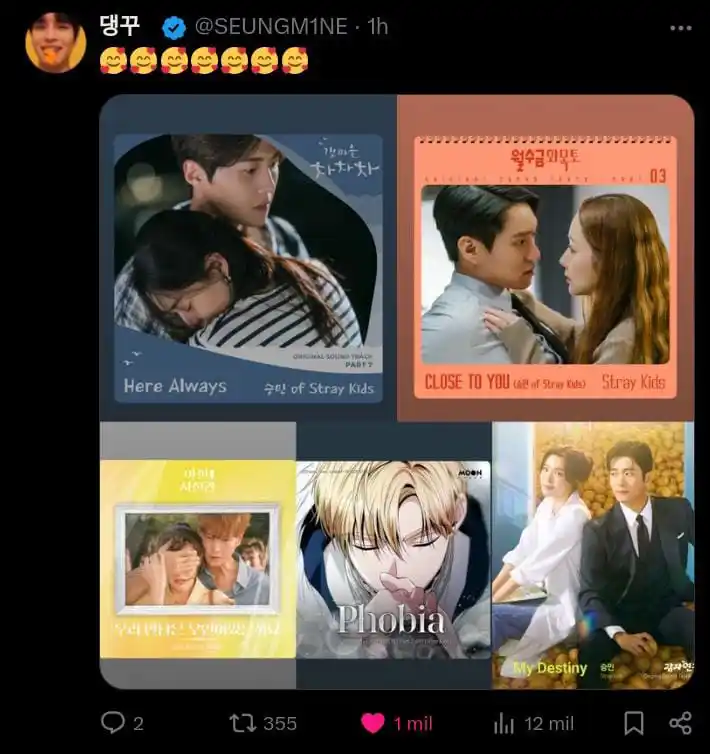710x754 pixels.
Task: Open 댕꾸's profile picture
Action: point(55,42)
